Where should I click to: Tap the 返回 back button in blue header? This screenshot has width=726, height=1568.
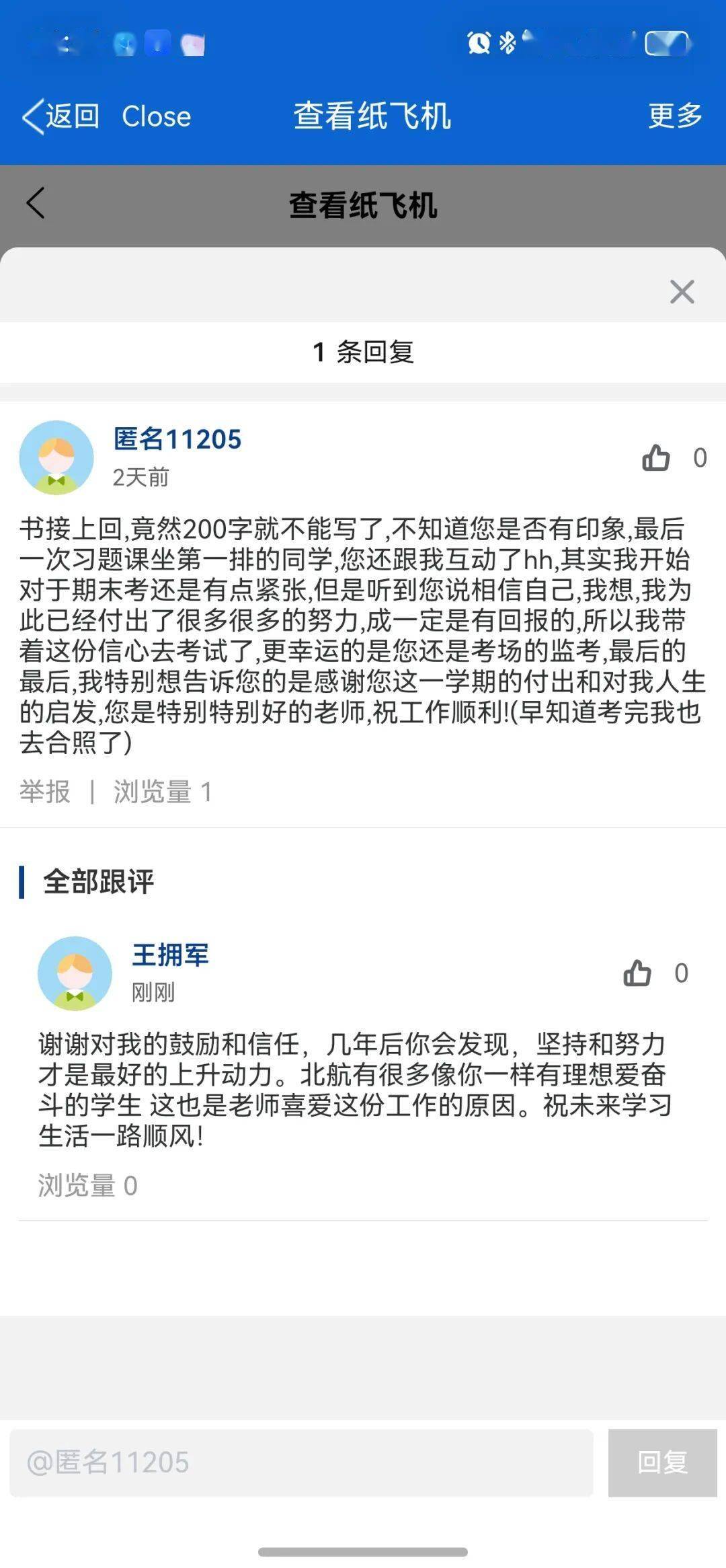pyautogui.click(x=61, y=116)
